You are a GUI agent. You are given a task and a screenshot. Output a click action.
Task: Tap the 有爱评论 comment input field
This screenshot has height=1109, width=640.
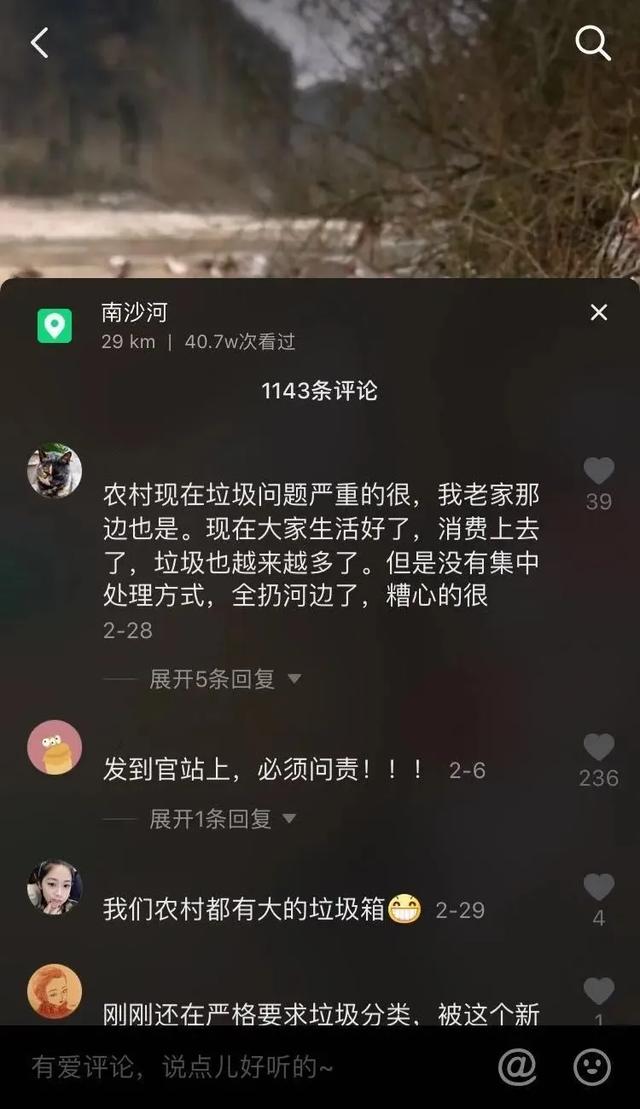coord(200,1067)
